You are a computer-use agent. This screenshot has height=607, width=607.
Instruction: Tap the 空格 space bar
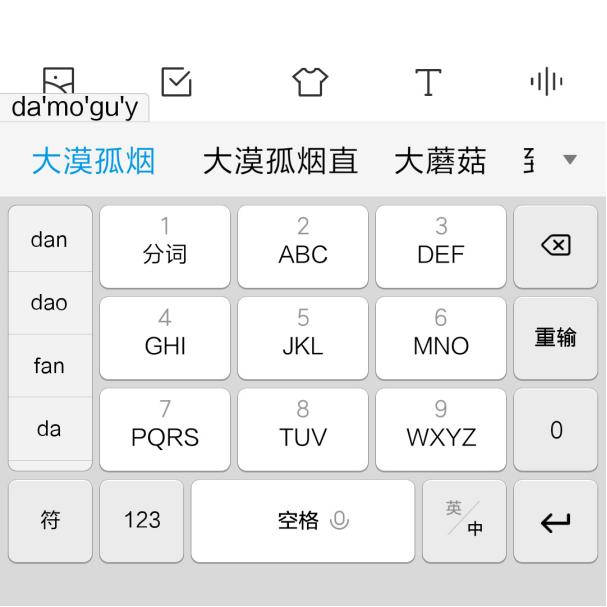(x=303, y=520)
